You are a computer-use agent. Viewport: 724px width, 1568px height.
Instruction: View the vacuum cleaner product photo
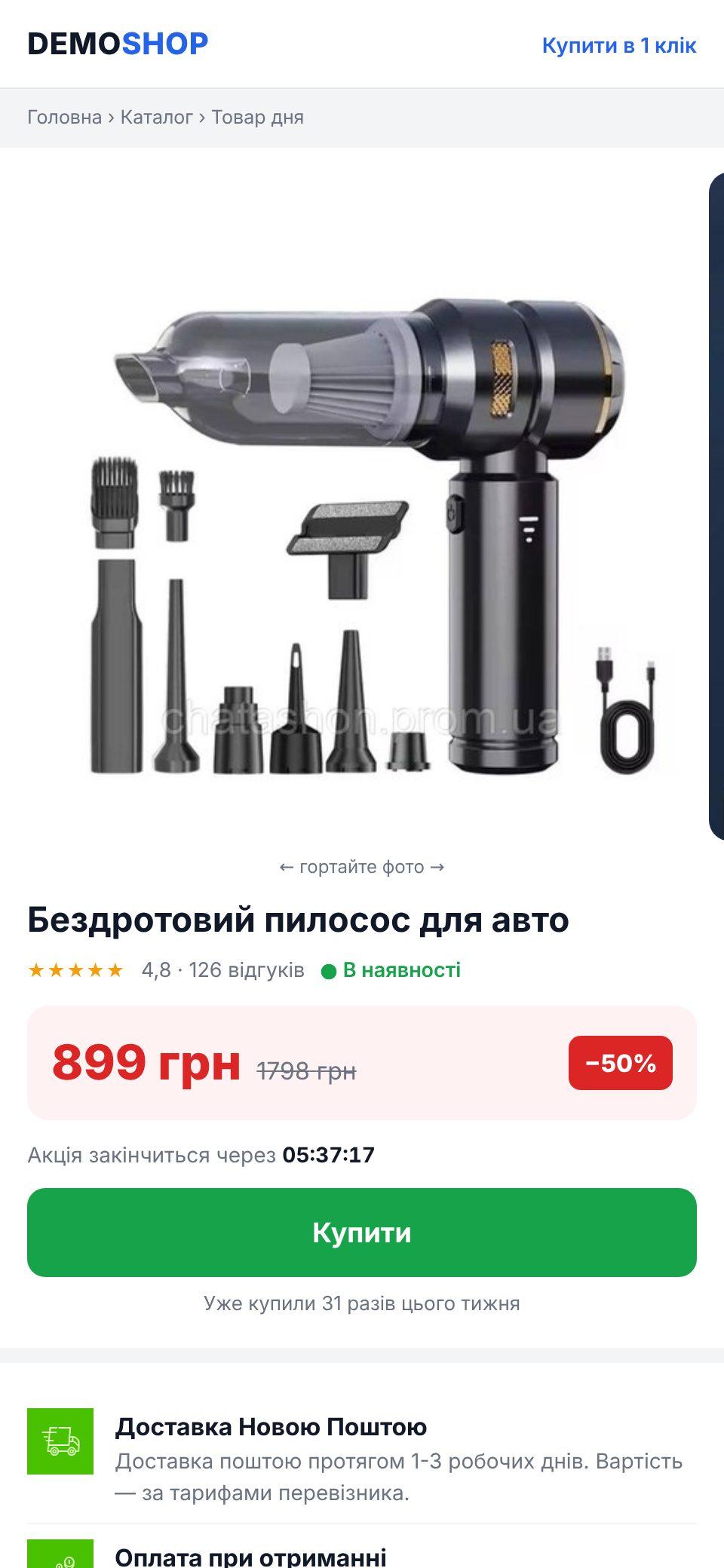pos(362,507)
